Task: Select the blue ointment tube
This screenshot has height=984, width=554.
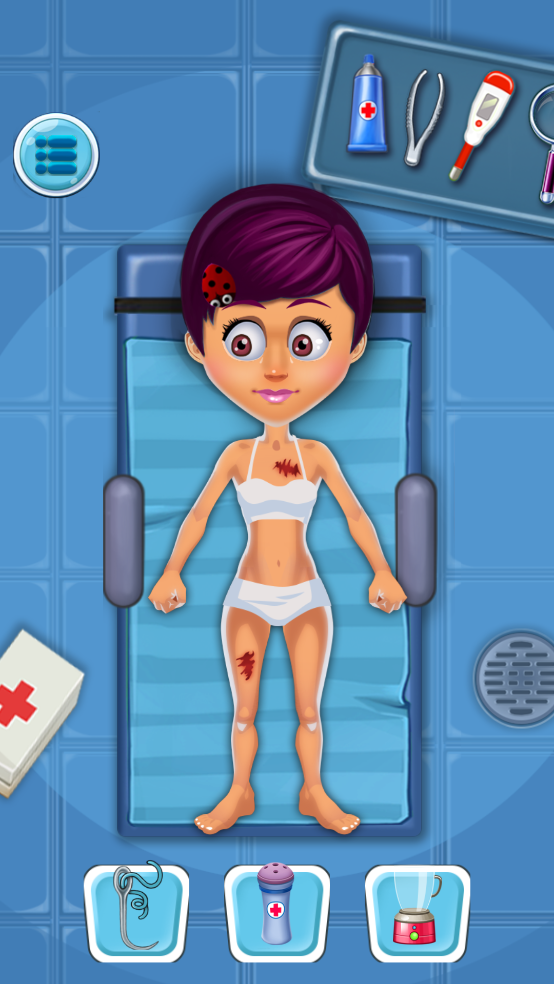Action: [x=367, y=104]
